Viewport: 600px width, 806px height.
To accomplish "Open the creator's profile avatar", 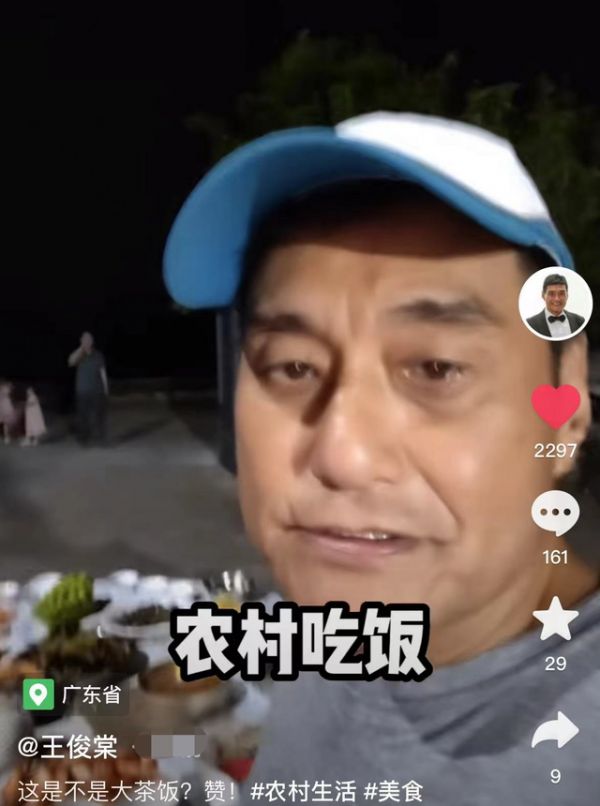I will (555, 304).
